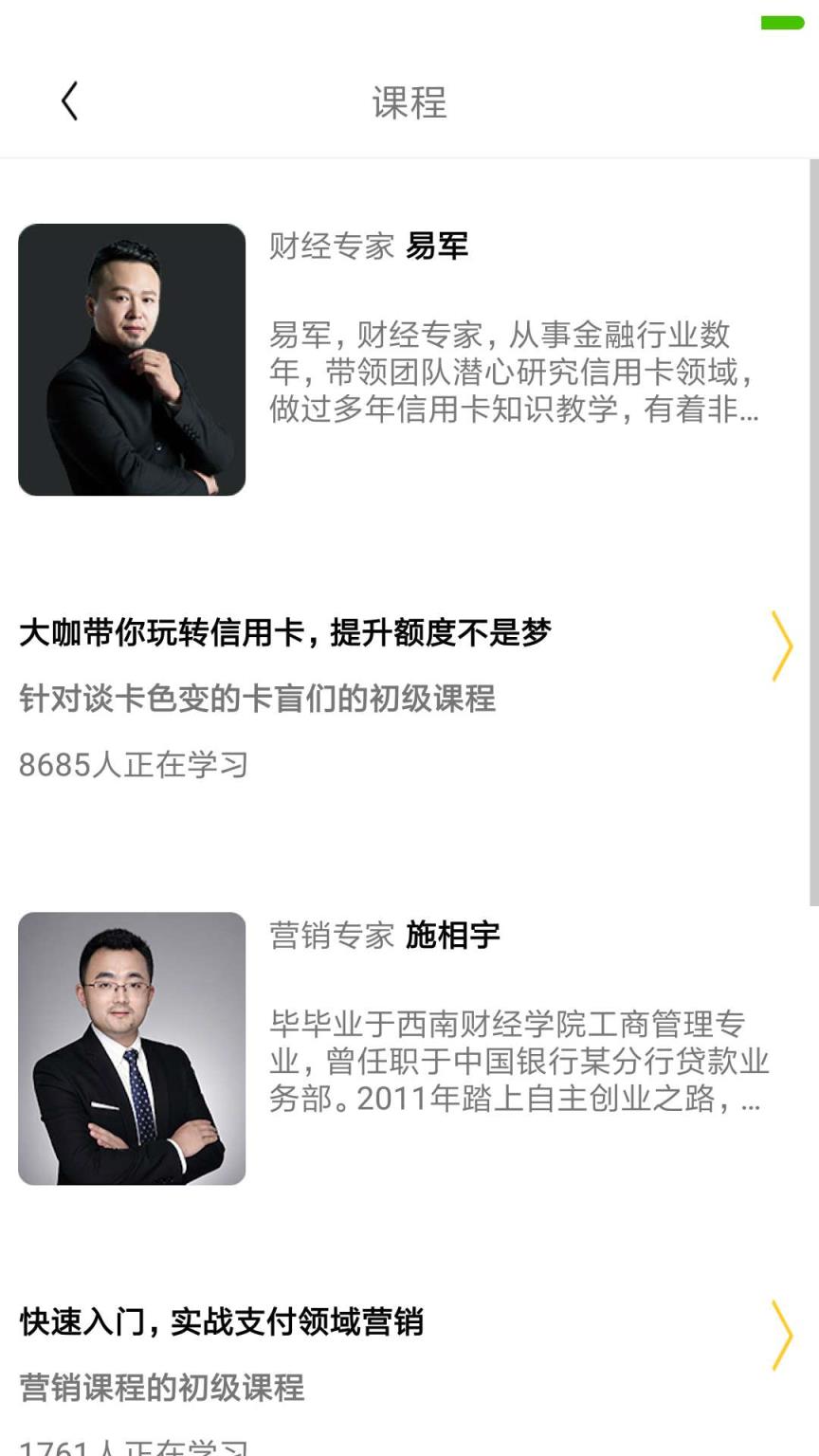
Task: View instructor 易军's photo card
Action: (x=132, y=360)
